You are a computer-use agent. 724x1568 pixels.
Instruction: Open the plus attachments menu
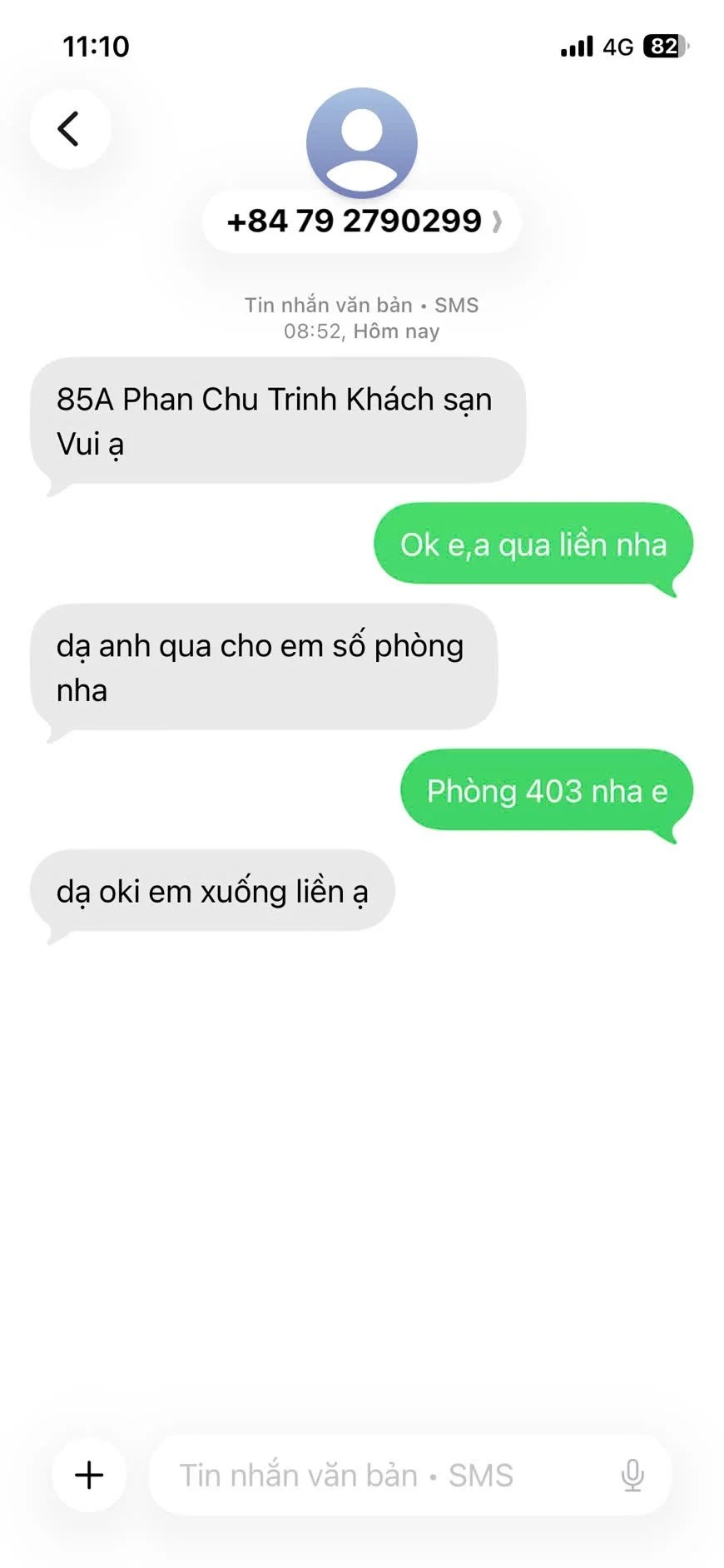coord(89,1475)
